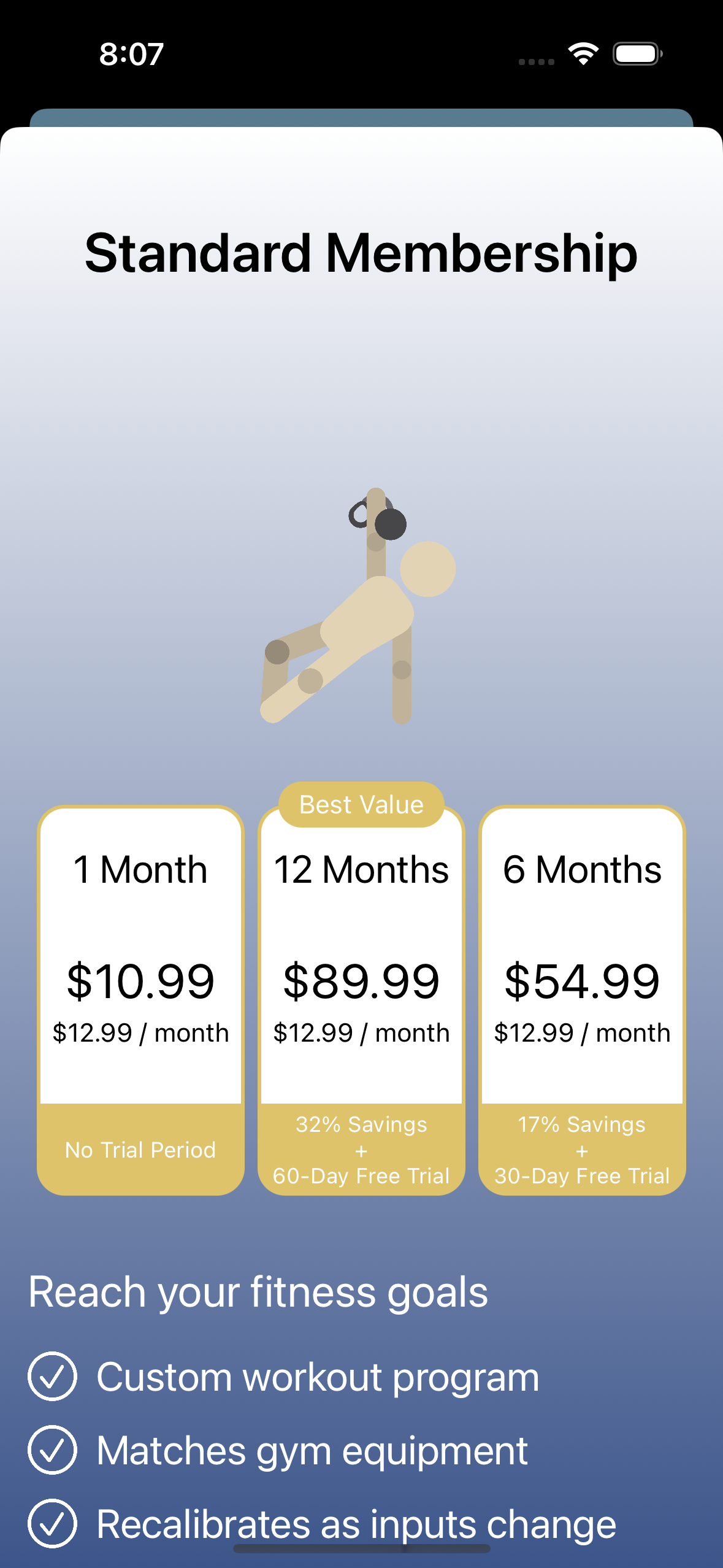The width and height of the screenshot is (723, 1568).
Task: Pick the 6 Months $54.99 plan
Action: (582, 1000)
